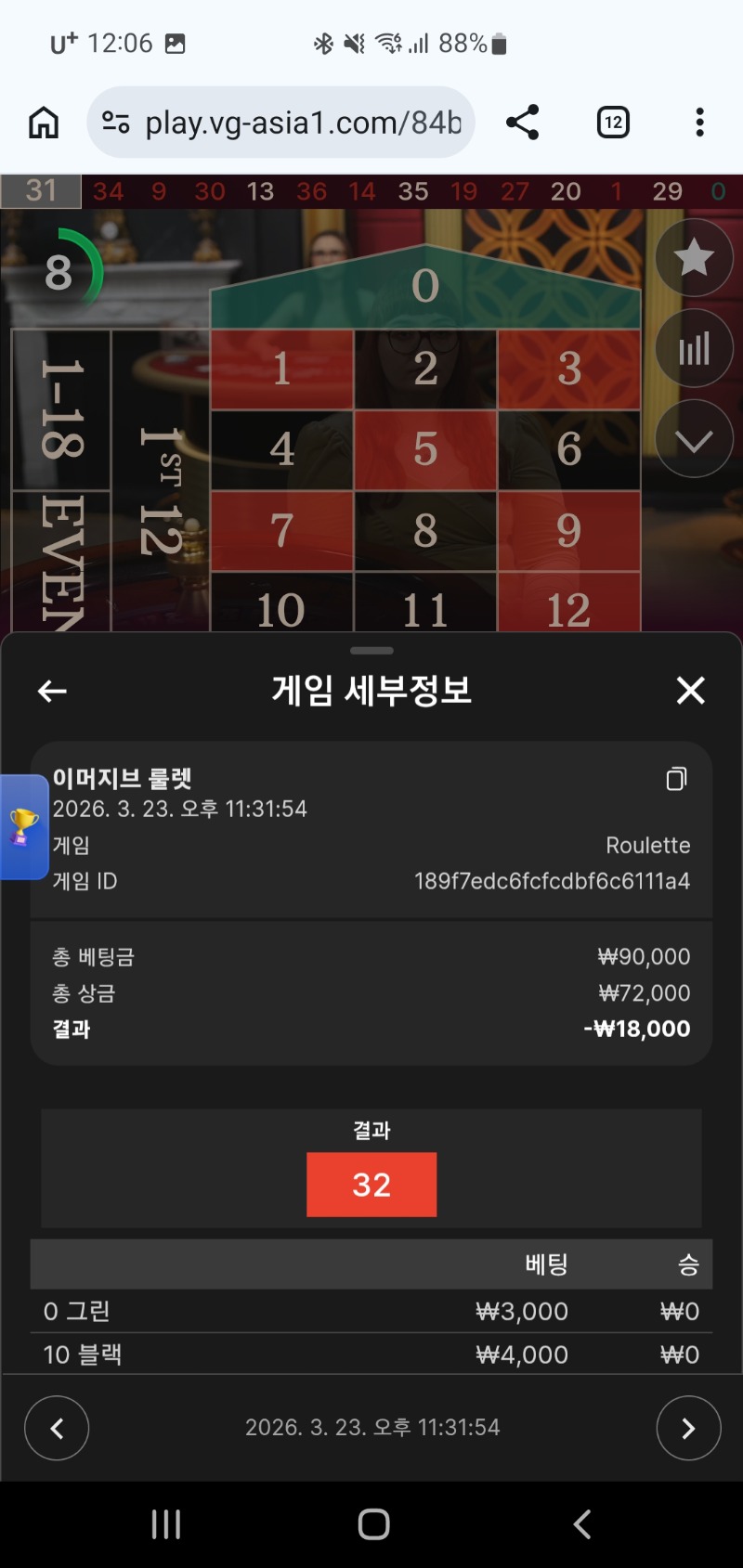
Task: Go to the browser home page
Action: coord(44,123)
